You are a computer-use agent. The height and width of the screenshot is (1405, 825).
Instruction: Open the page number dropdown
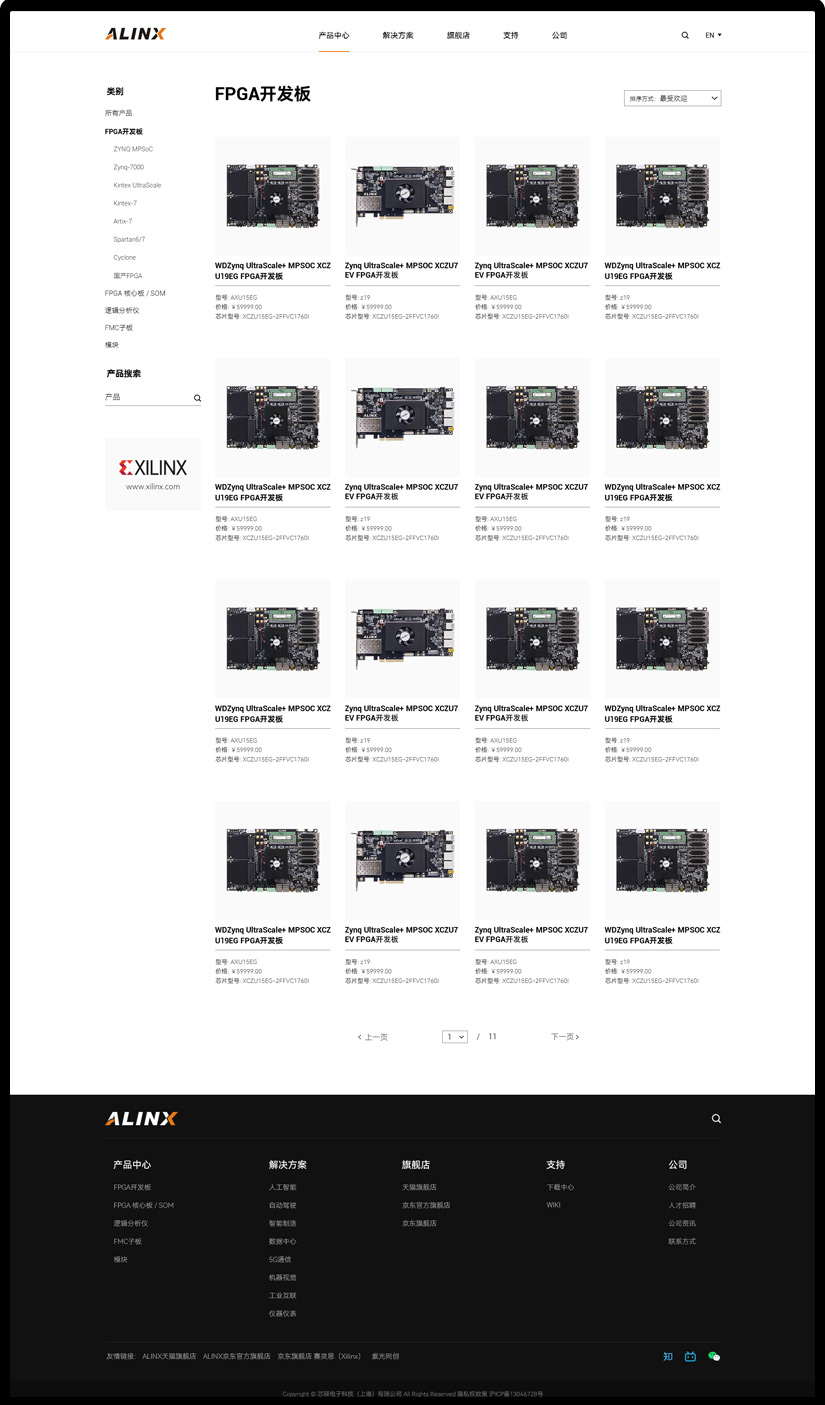click(x=455, y=1037)
